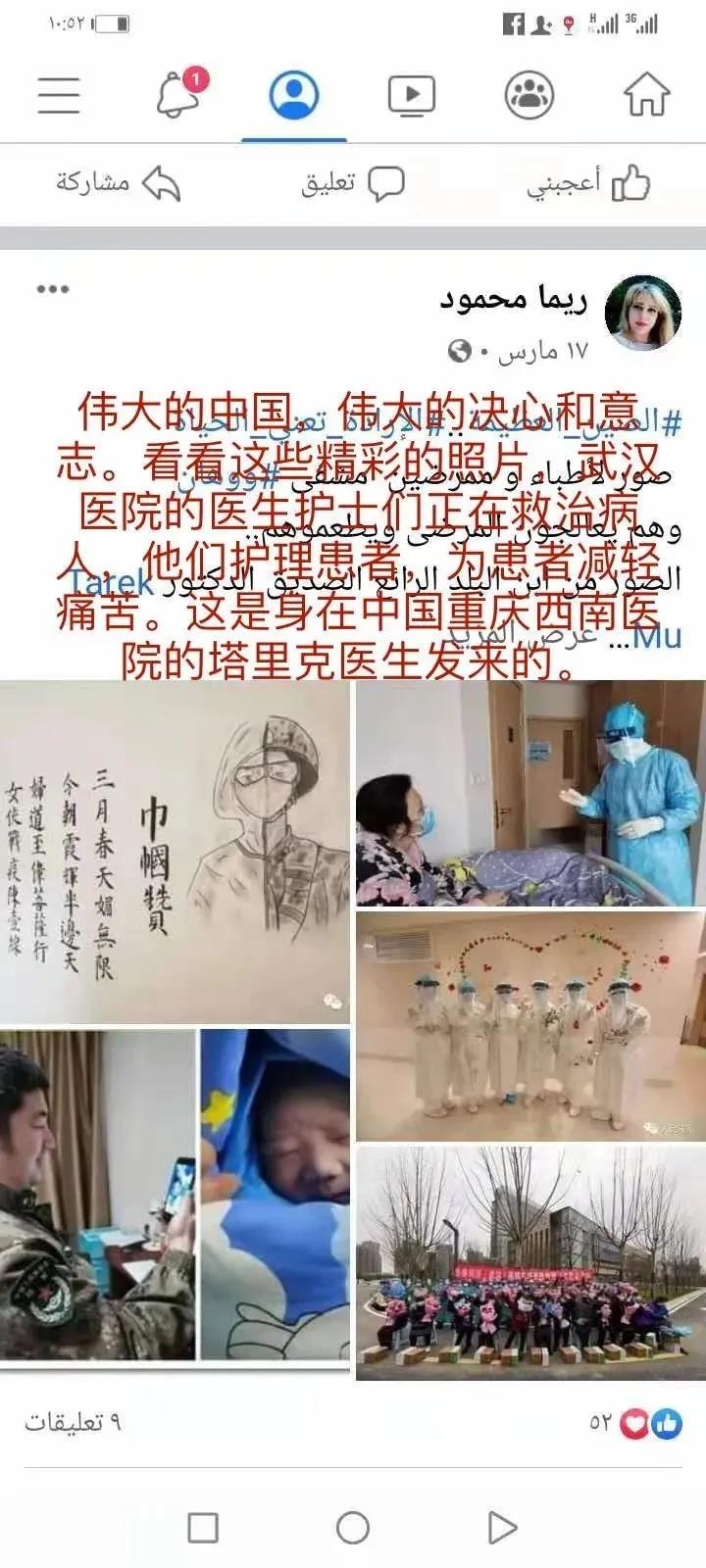This screenshot has width=706, height=1568.
Task: Open the drawing photo with Chinese calligraphy
Action: (175, 853)
